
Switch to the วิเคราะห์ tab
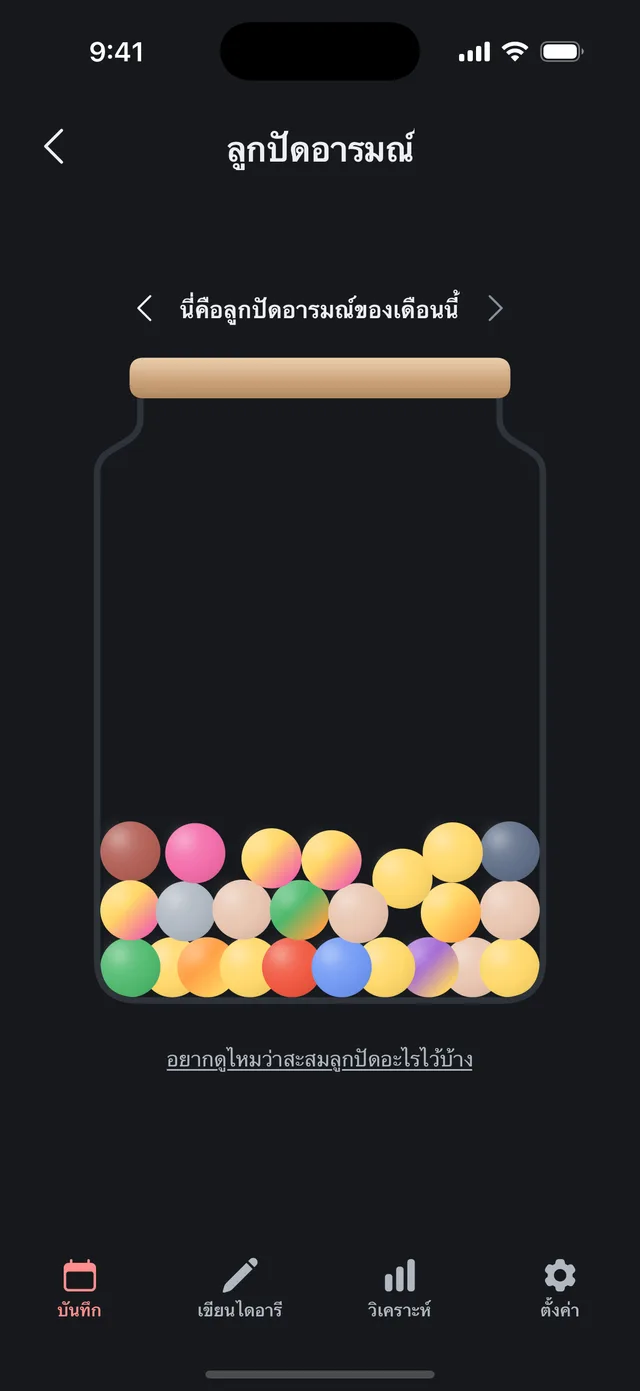pos(399,1288)
